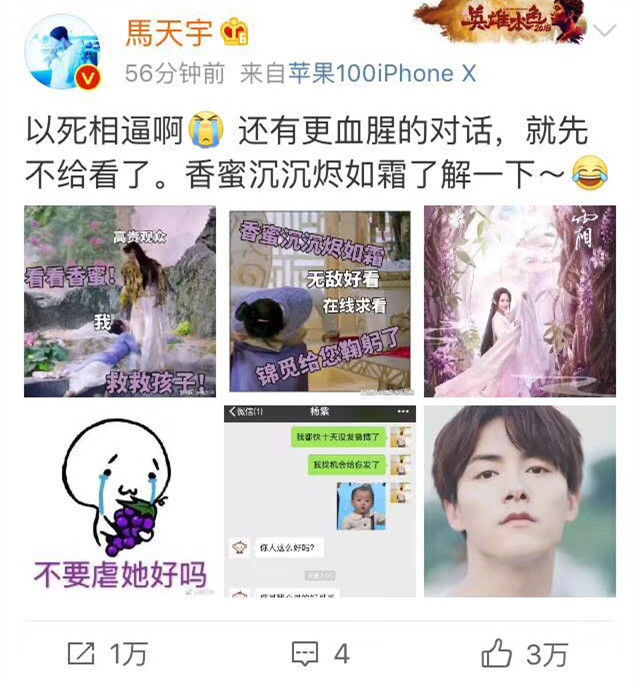View the 不要虐她好吗 crying grape sticker
The width and height of the screenshot is (640, 684).
click(120, 502)
